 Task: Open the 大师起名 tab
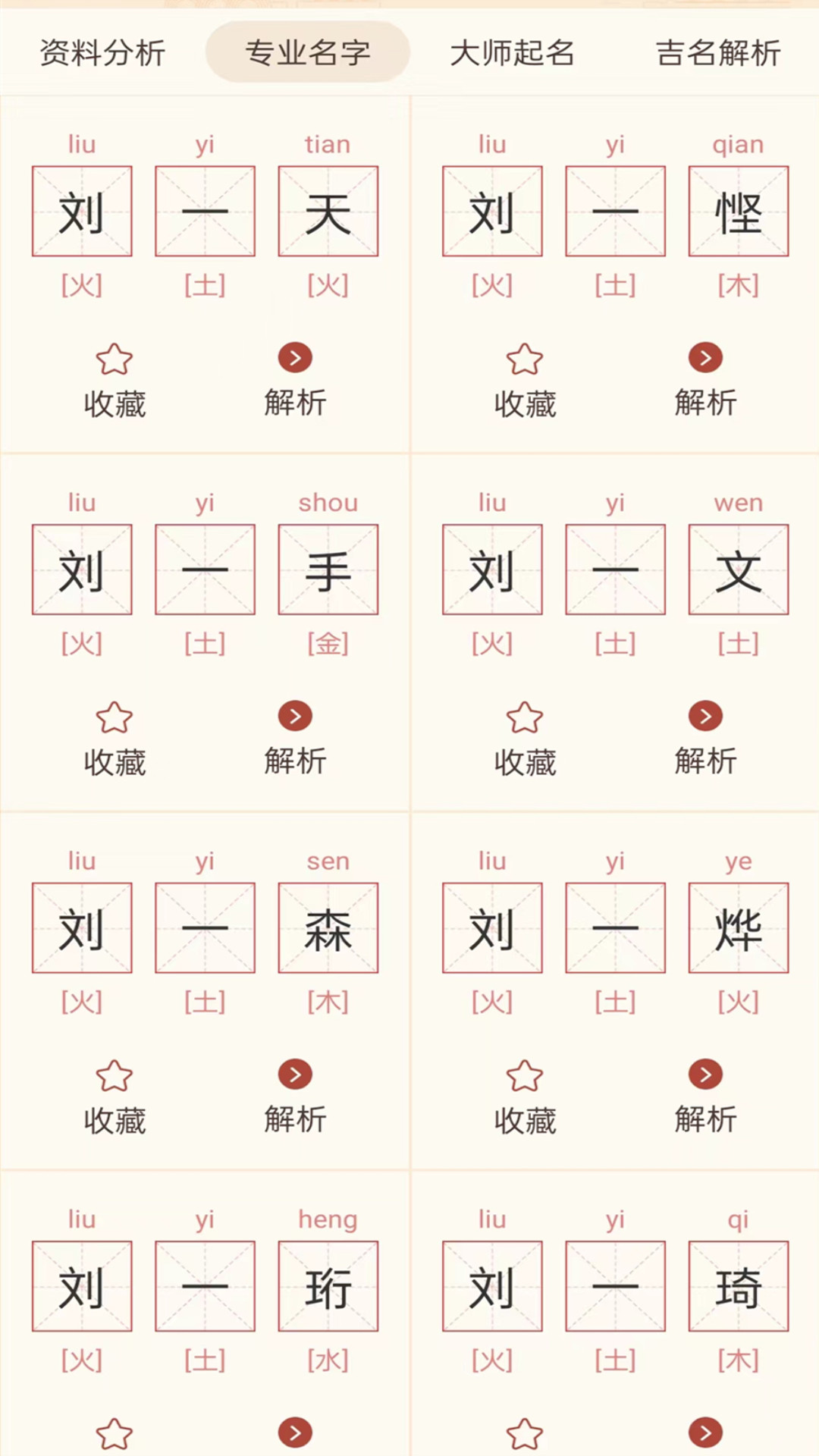[513, 53]
